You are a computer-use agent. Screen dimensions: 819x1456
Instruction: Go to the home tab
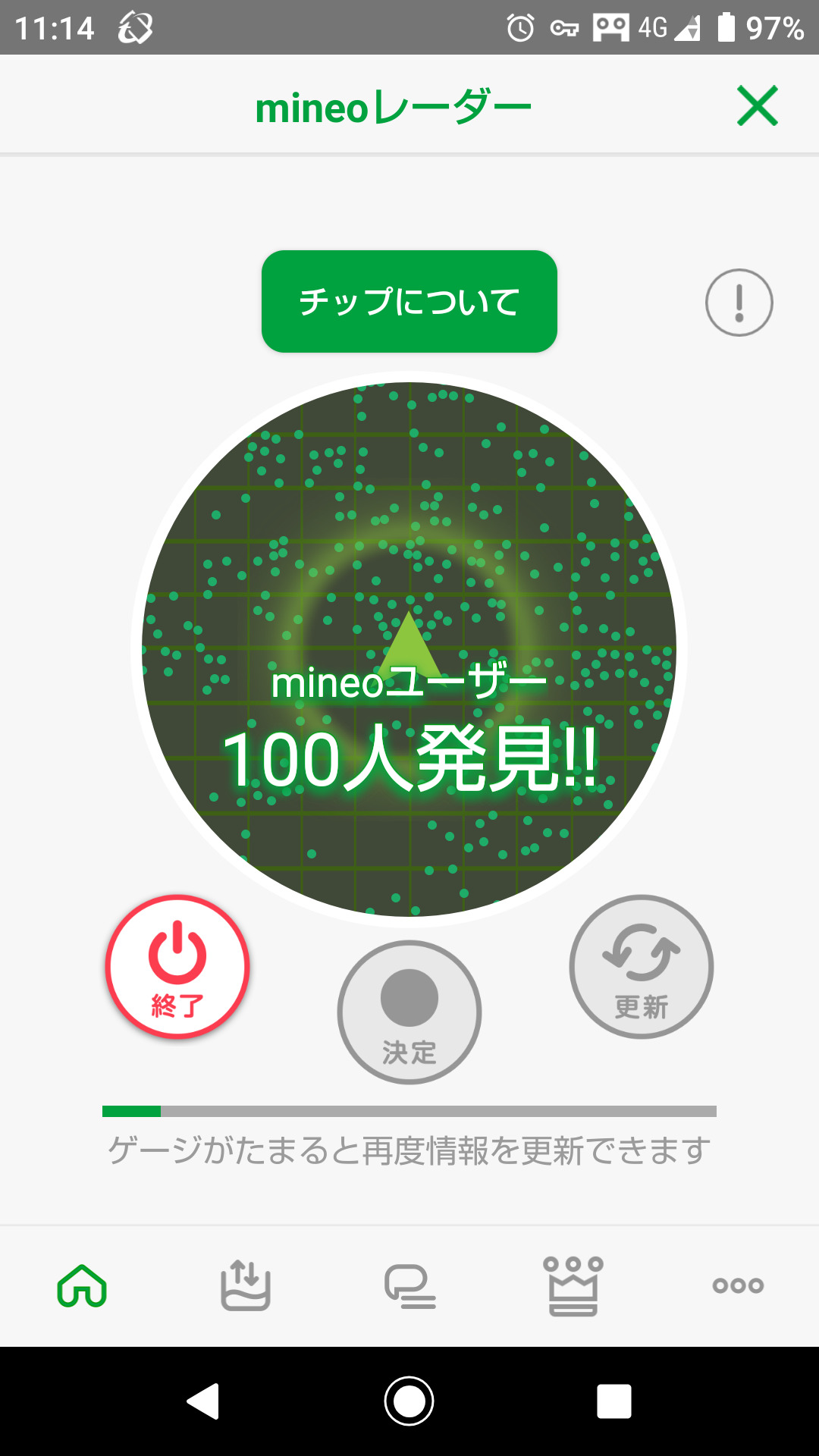click(x=82, y=1285)
